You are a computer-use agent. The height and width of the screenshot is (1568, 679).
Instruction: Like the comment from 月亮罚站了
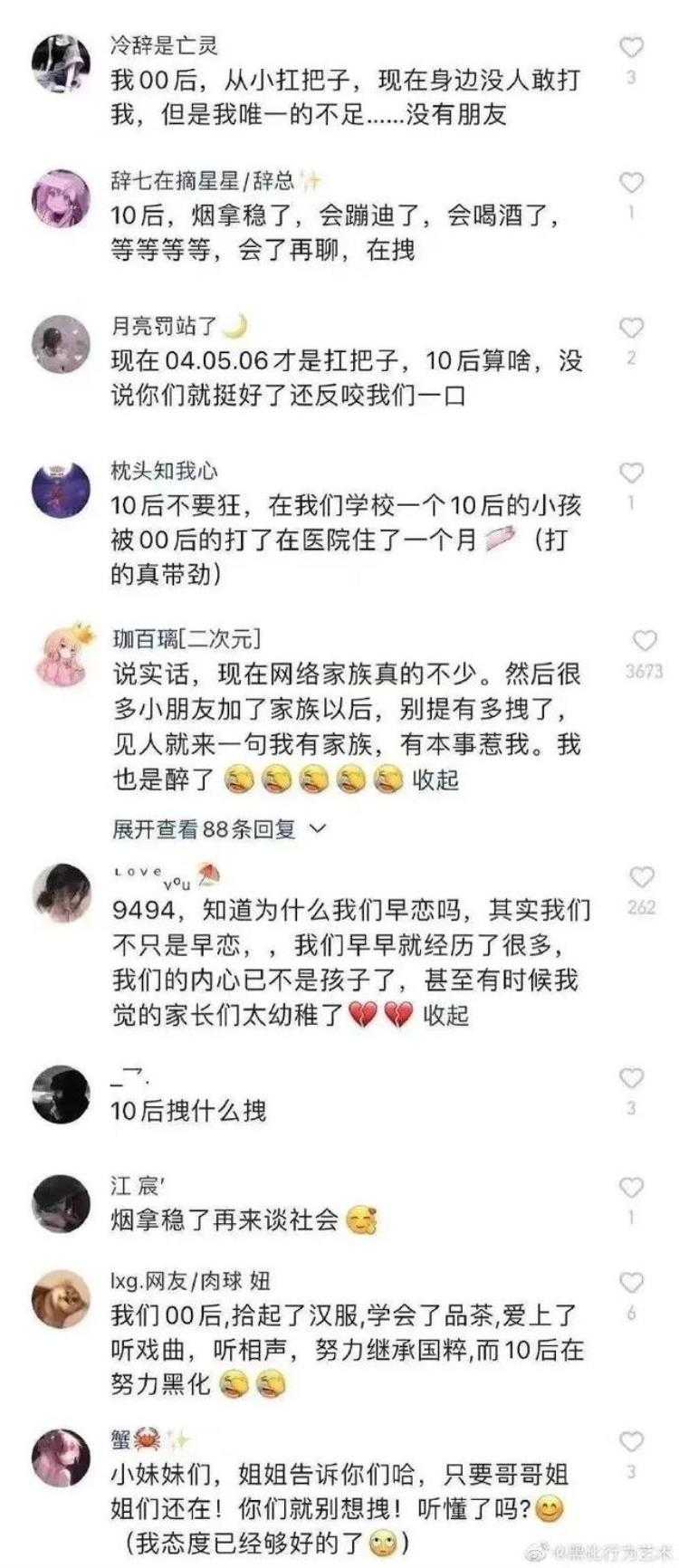[x=631, y=328]
